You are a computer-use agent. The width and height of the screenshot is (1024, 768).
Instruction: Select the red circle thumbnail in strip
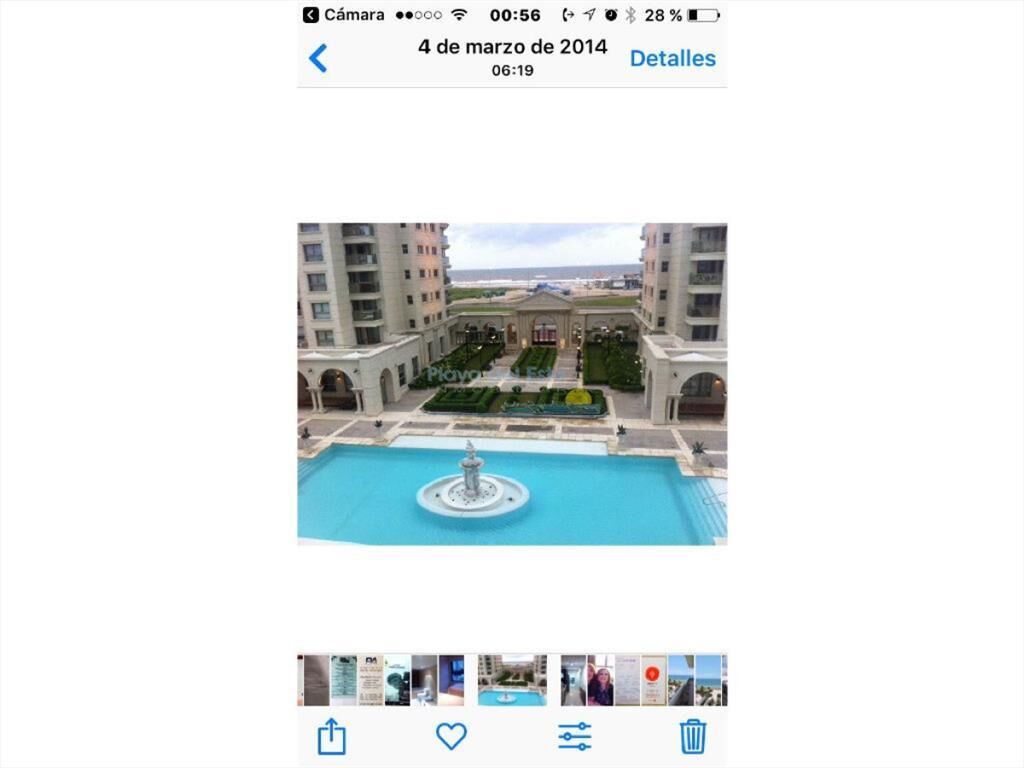[x=654, y=681]
